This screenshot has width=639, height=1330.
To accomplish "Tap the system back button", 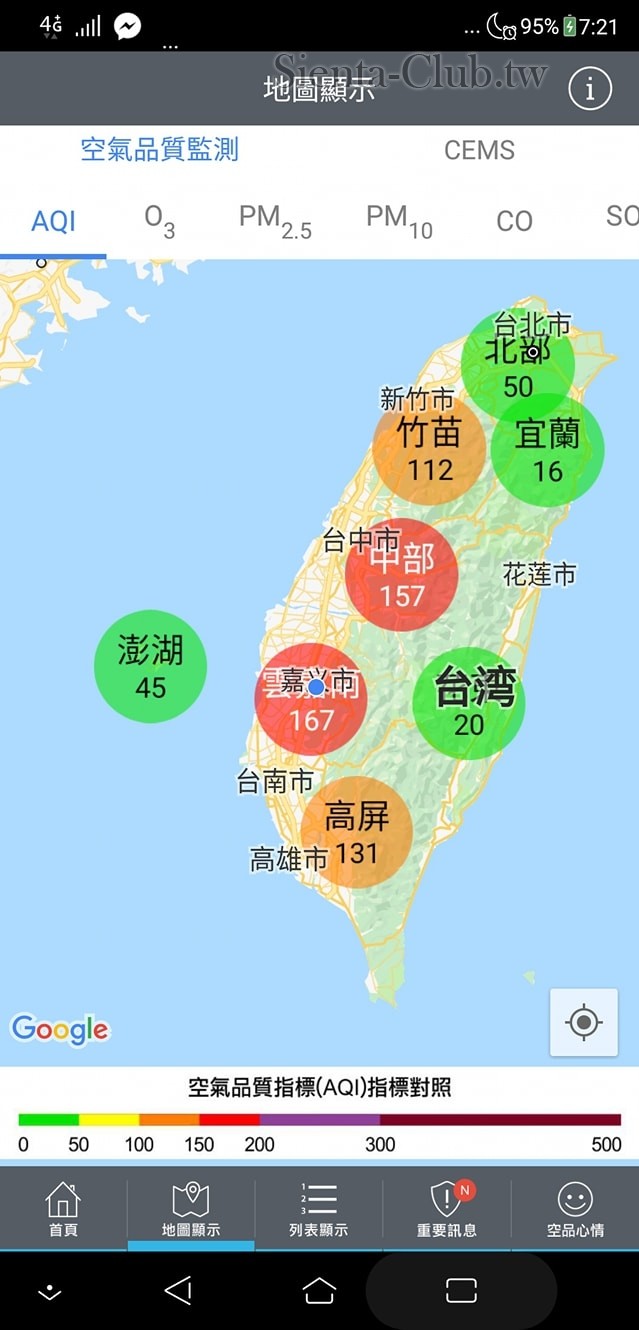I will coord(178,1290).
